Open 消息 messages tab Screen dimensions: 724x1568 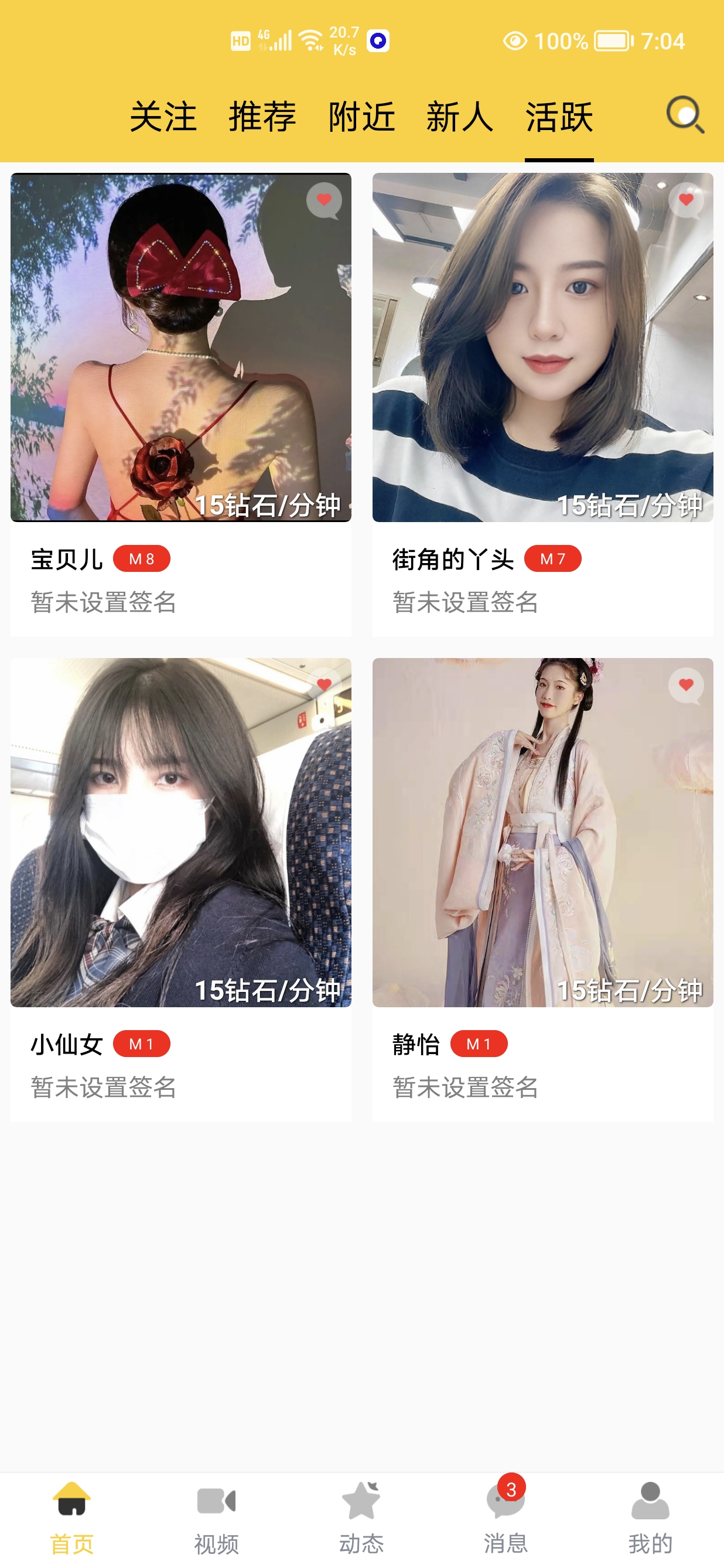click(x=506, y=1516)
